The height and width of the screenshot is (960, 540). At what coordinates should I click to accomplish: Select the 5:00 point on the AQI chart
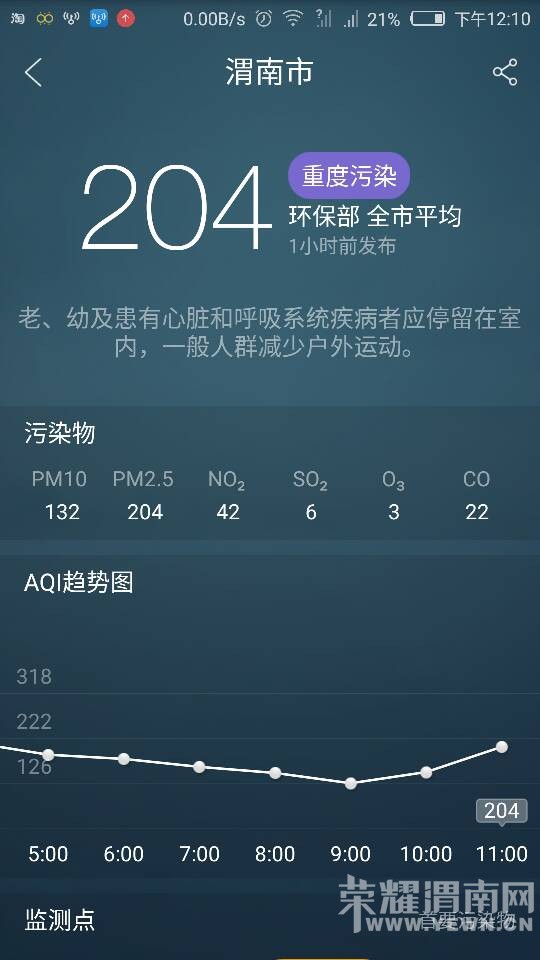(x=48, y=754)
